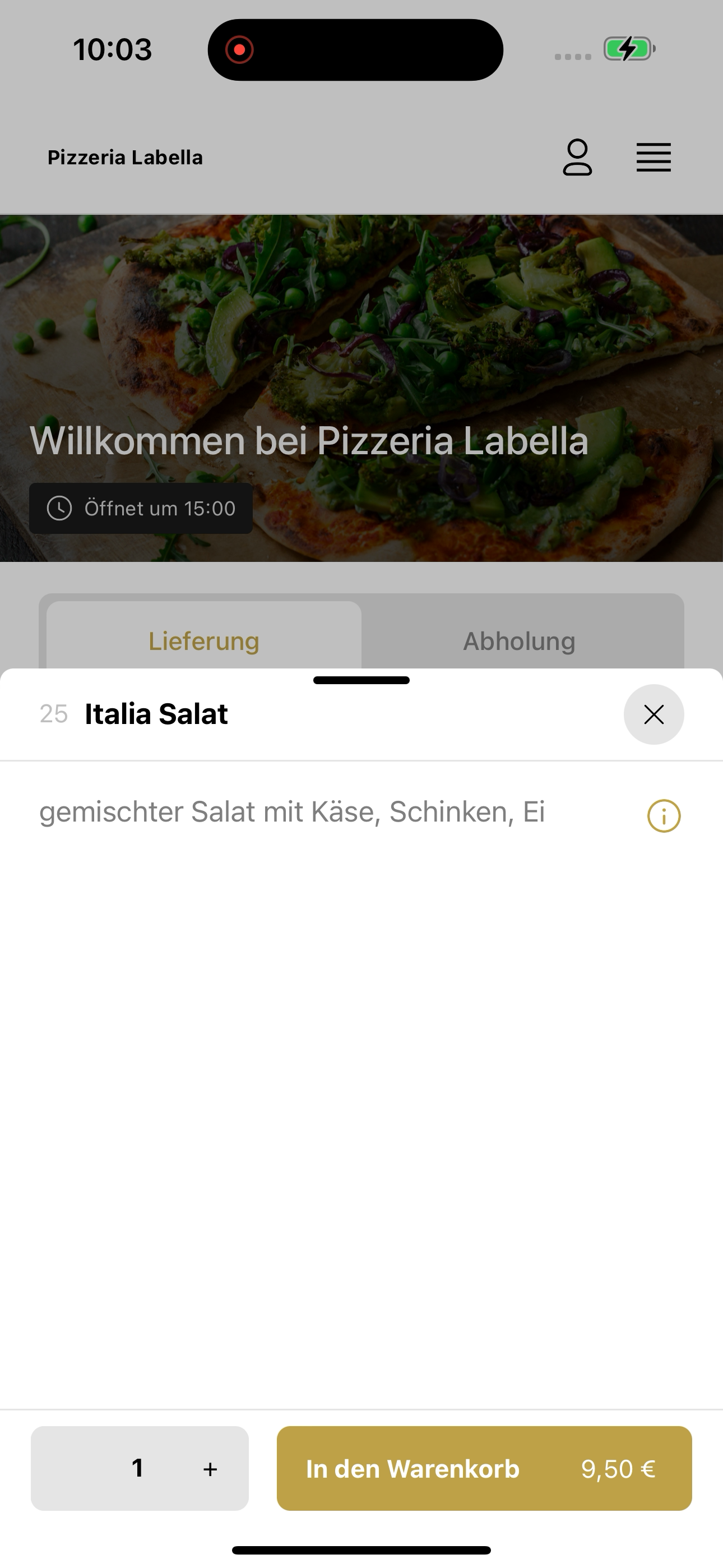Increase quantity with the plus button
This screenshot has width=723, height=1568.
pyautogui.click(x=210, y=1469)
